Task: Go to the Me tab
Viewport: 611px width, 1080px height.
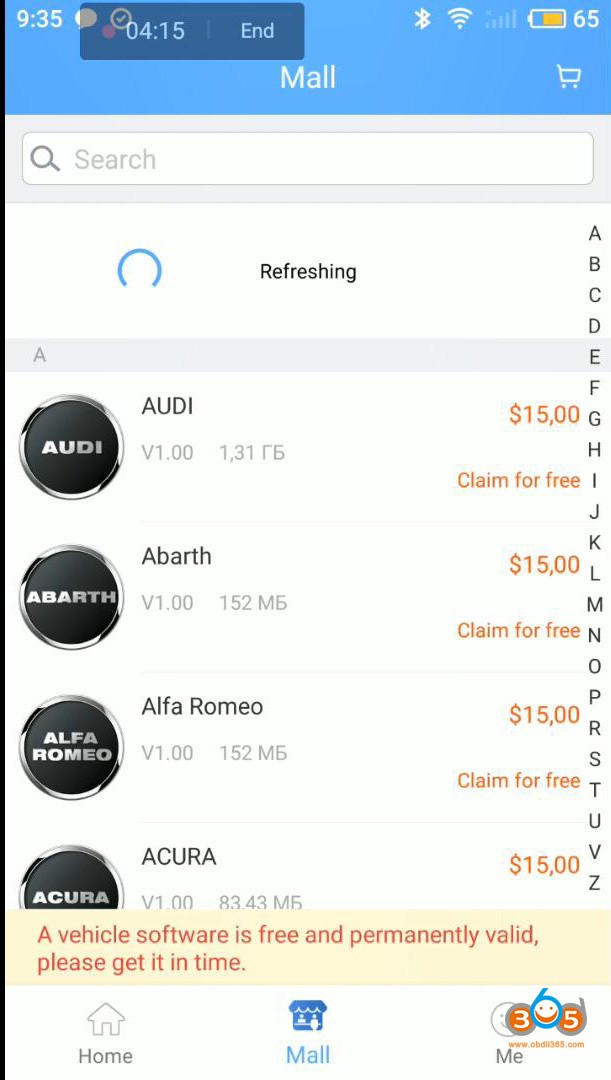Action: (509, 1033)
